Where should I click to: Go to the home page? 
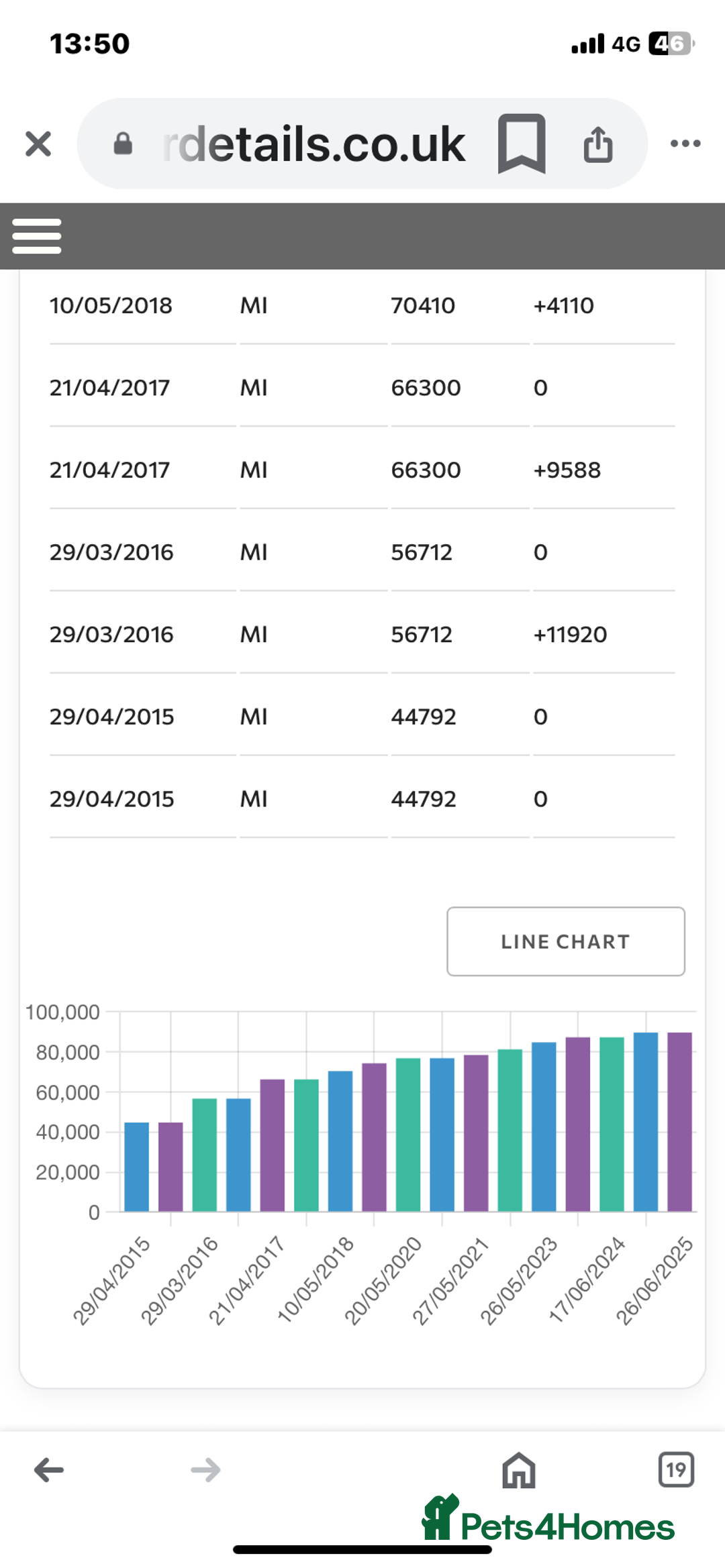click(519, 1470)
